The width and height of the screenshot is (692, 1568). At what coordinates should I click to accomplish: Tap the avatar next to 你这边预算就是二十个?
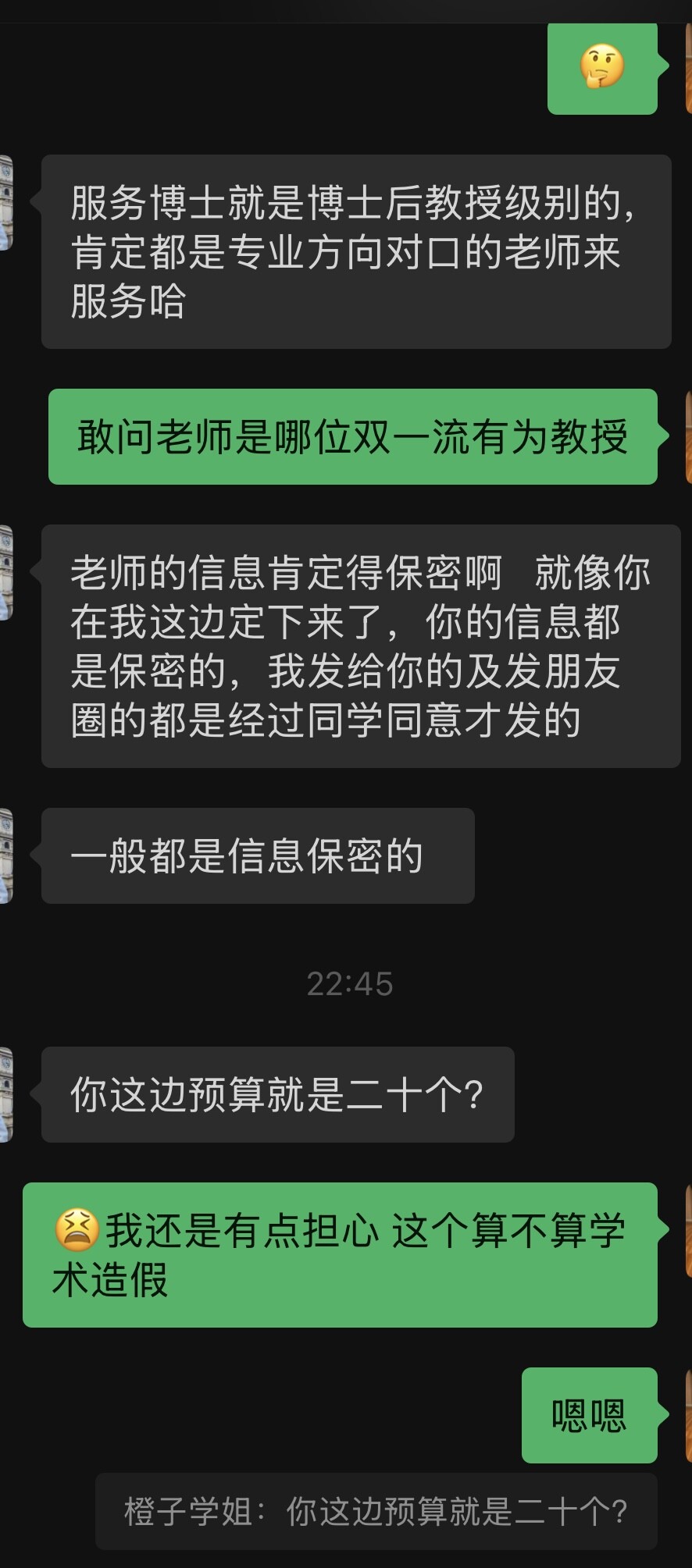[6, 1094]
